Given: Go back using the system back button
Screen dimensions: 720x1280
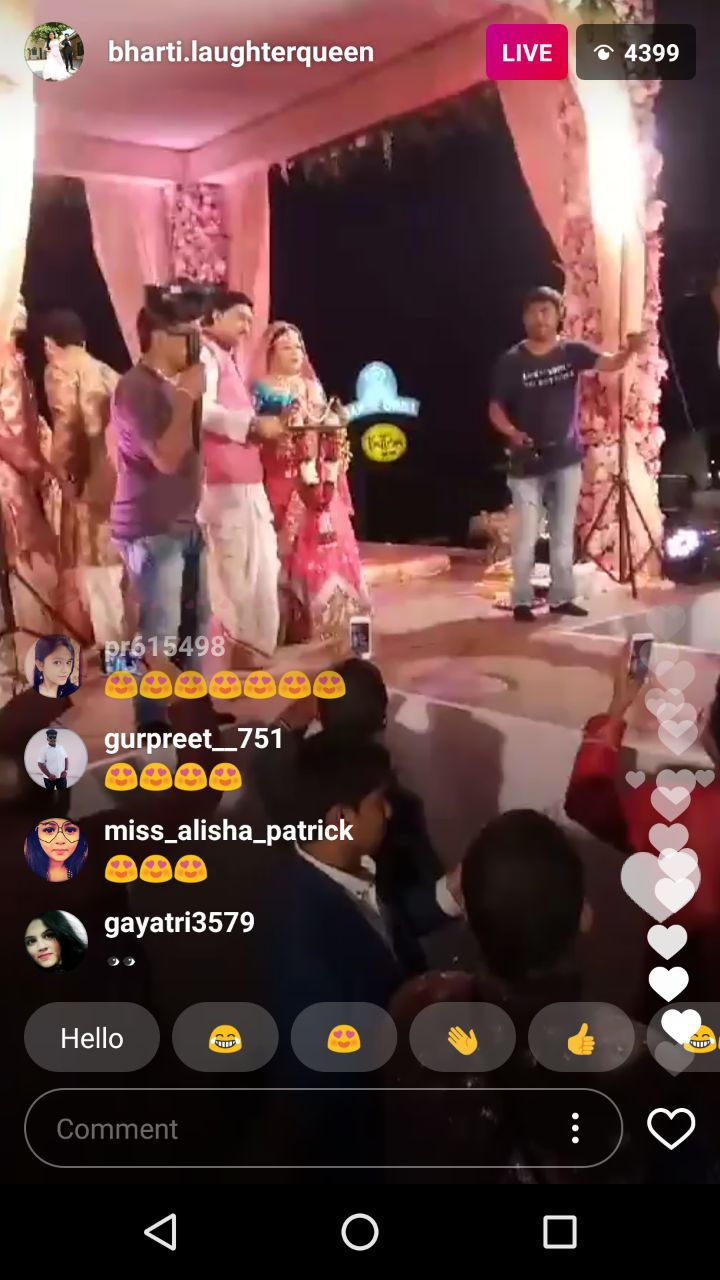Looking at the screenshot, I should click(160, 1232).
